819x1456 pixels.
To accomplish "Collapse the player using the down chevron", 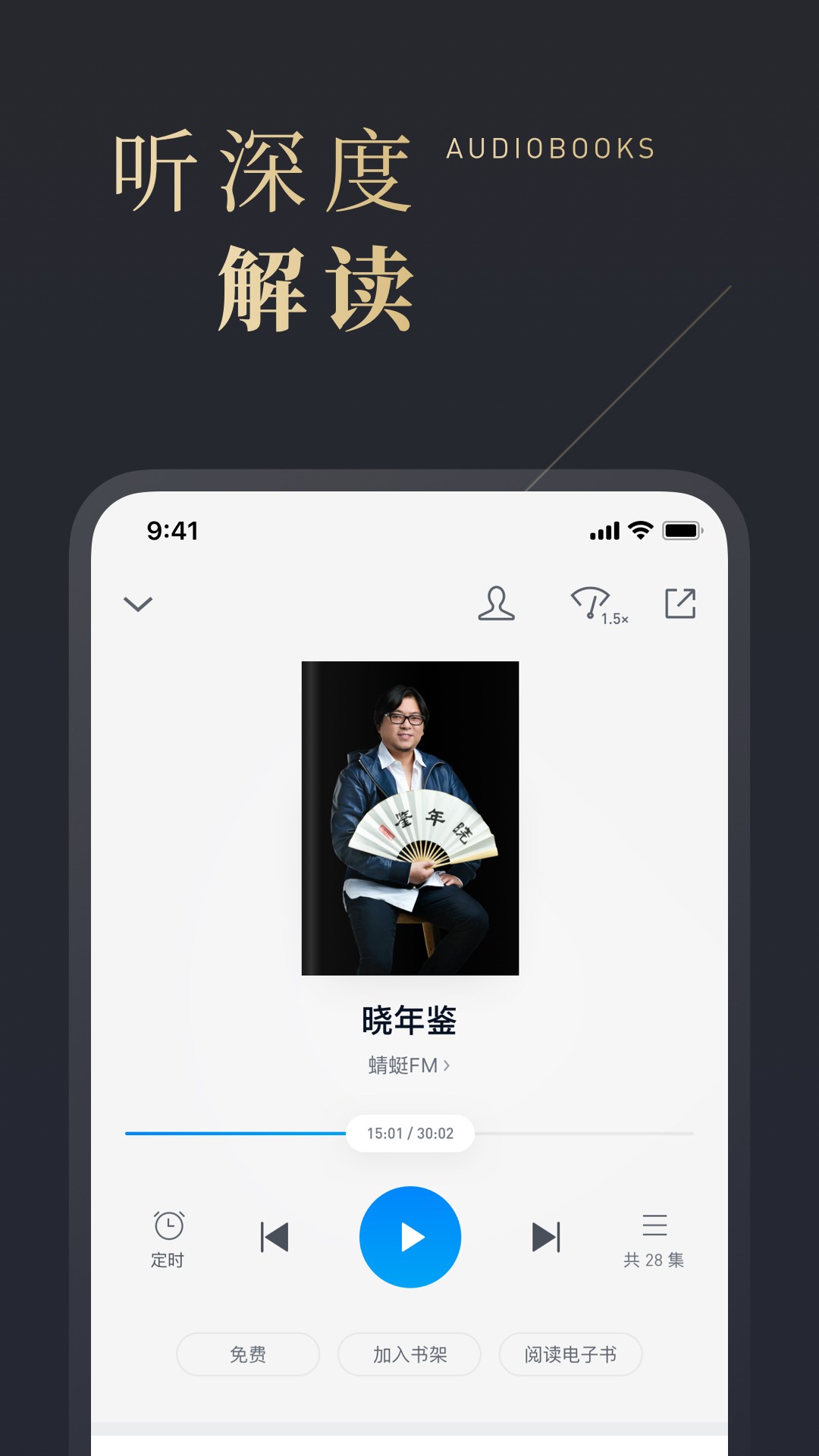I will [140, 606].
